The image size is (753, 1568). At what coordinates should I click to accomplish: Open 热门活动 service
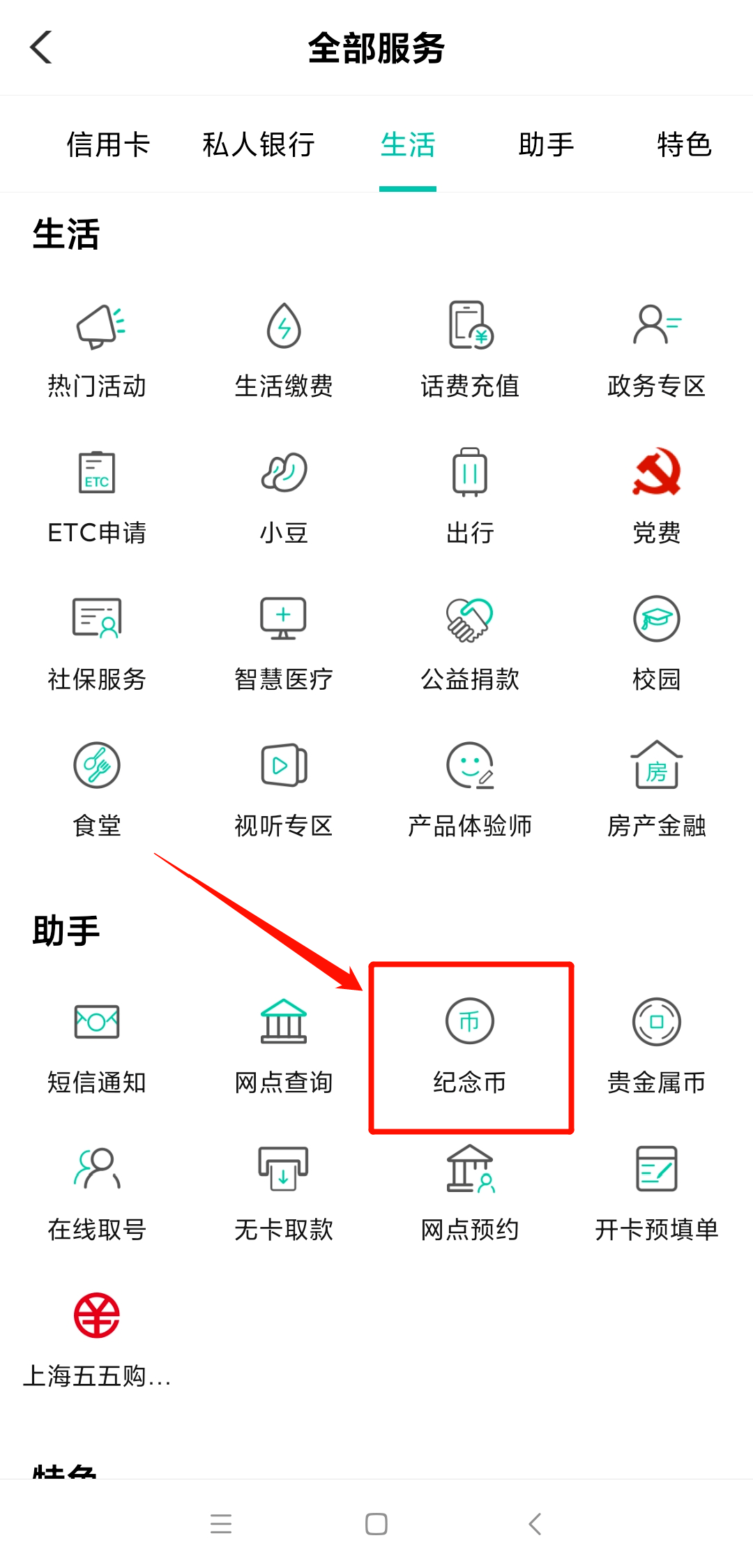click(x=97, y=349)
